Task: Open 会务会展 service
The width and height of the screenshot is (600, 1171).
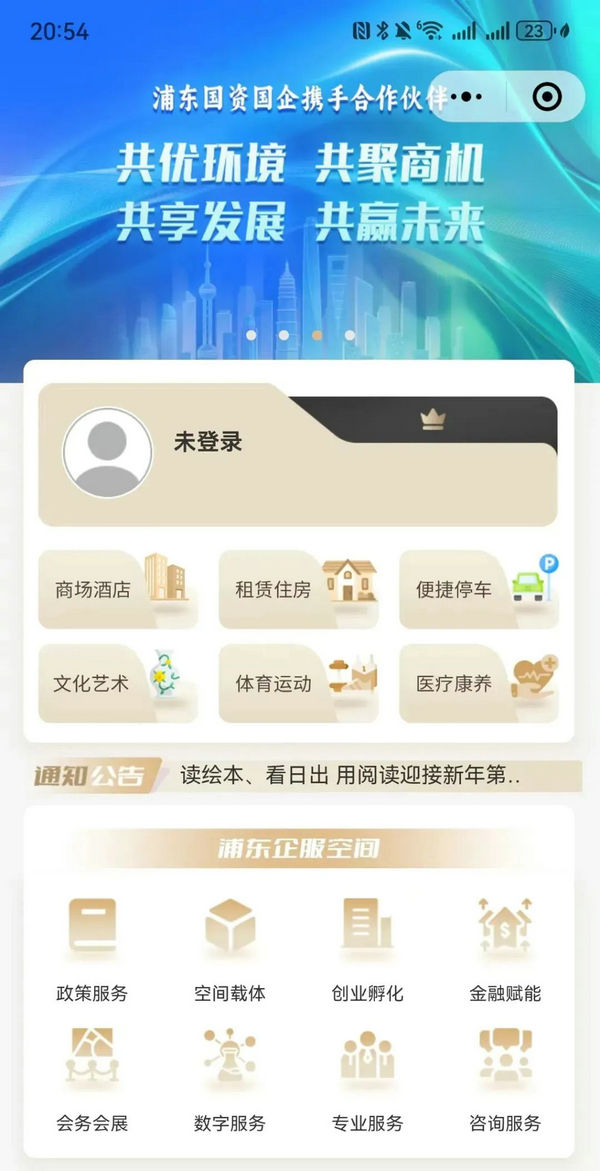Action: 92,1078
